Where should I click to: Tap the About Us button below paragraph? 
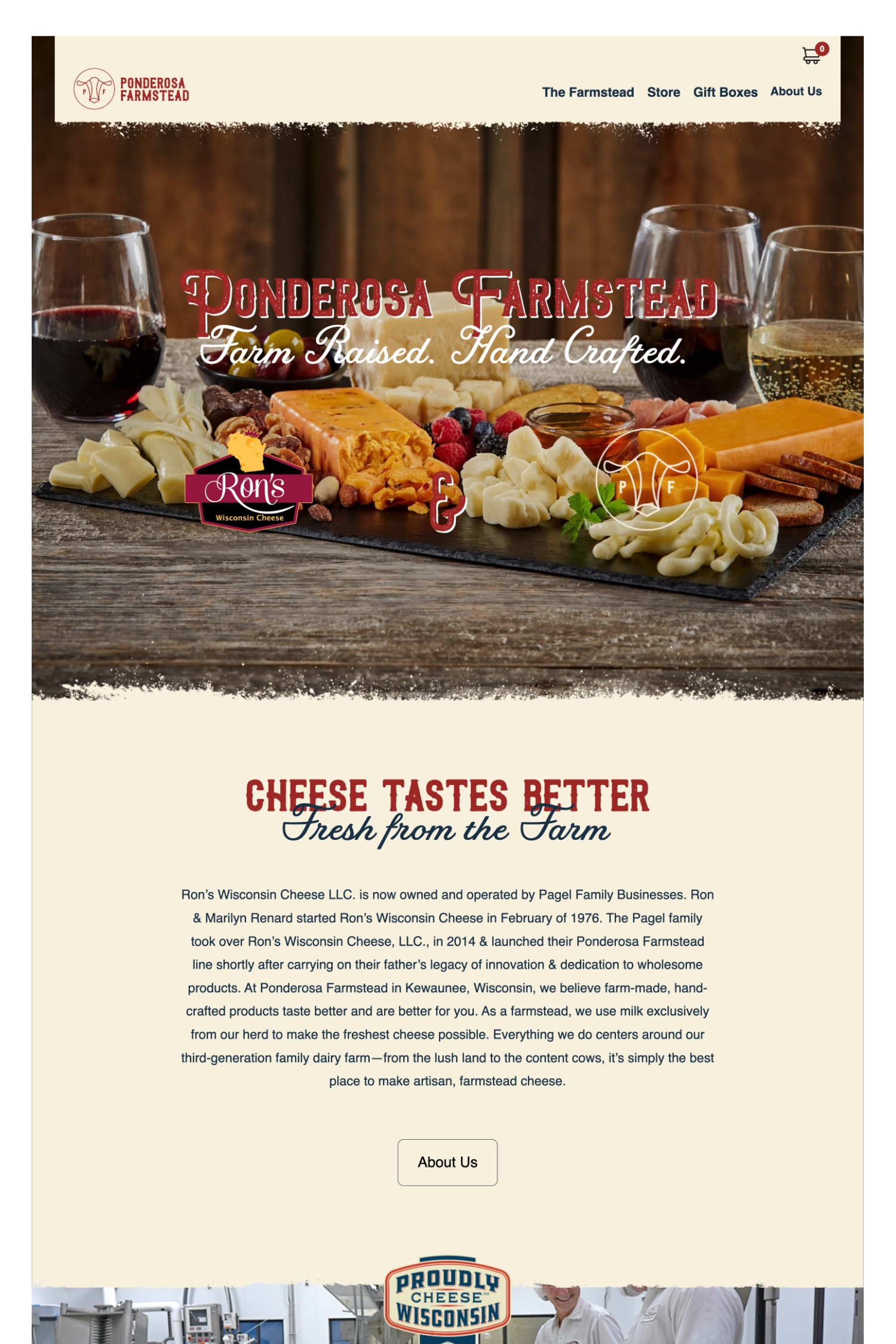447,1162
